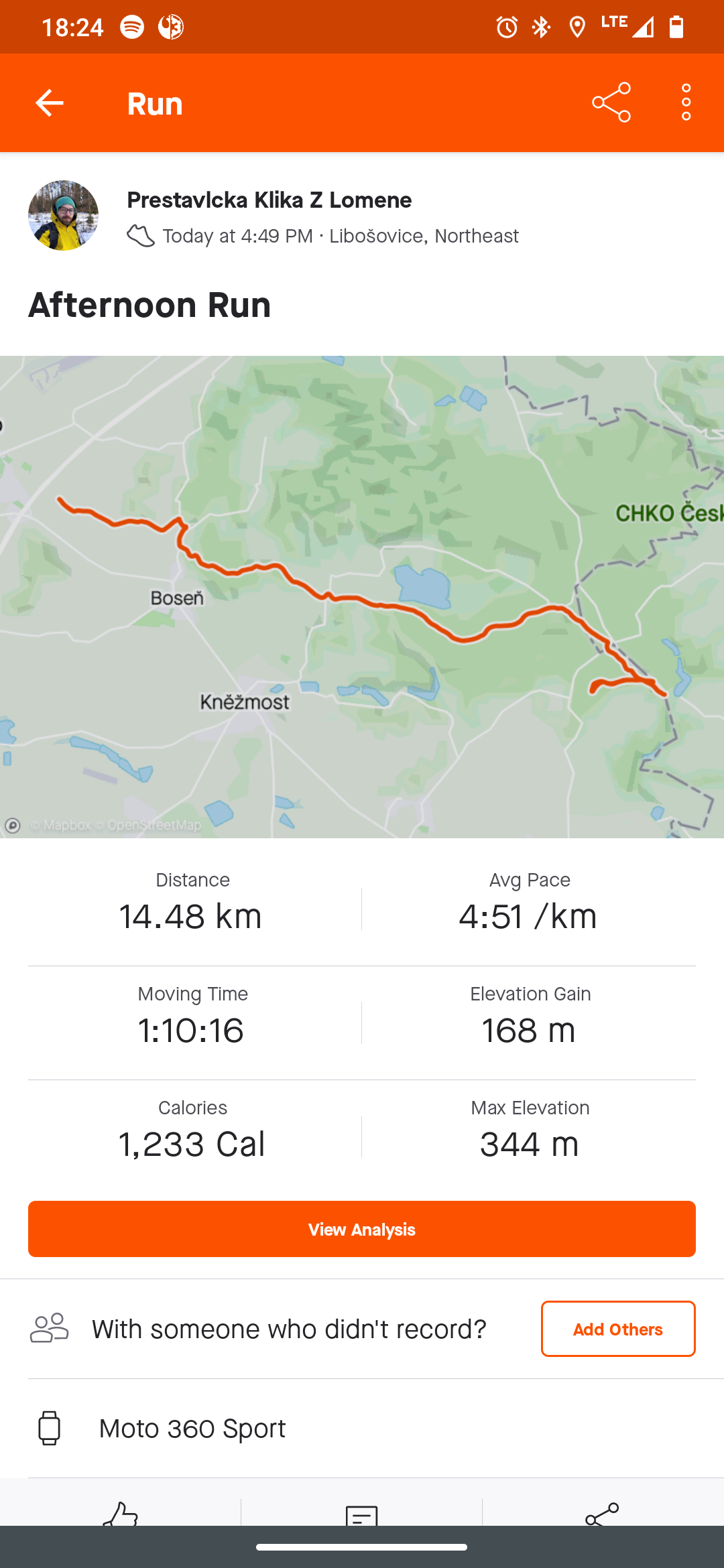Open comments with the speech-bubble icon
Image resolution: width=724 pixels, height=1568 pixels.
tap(361, 1514)
